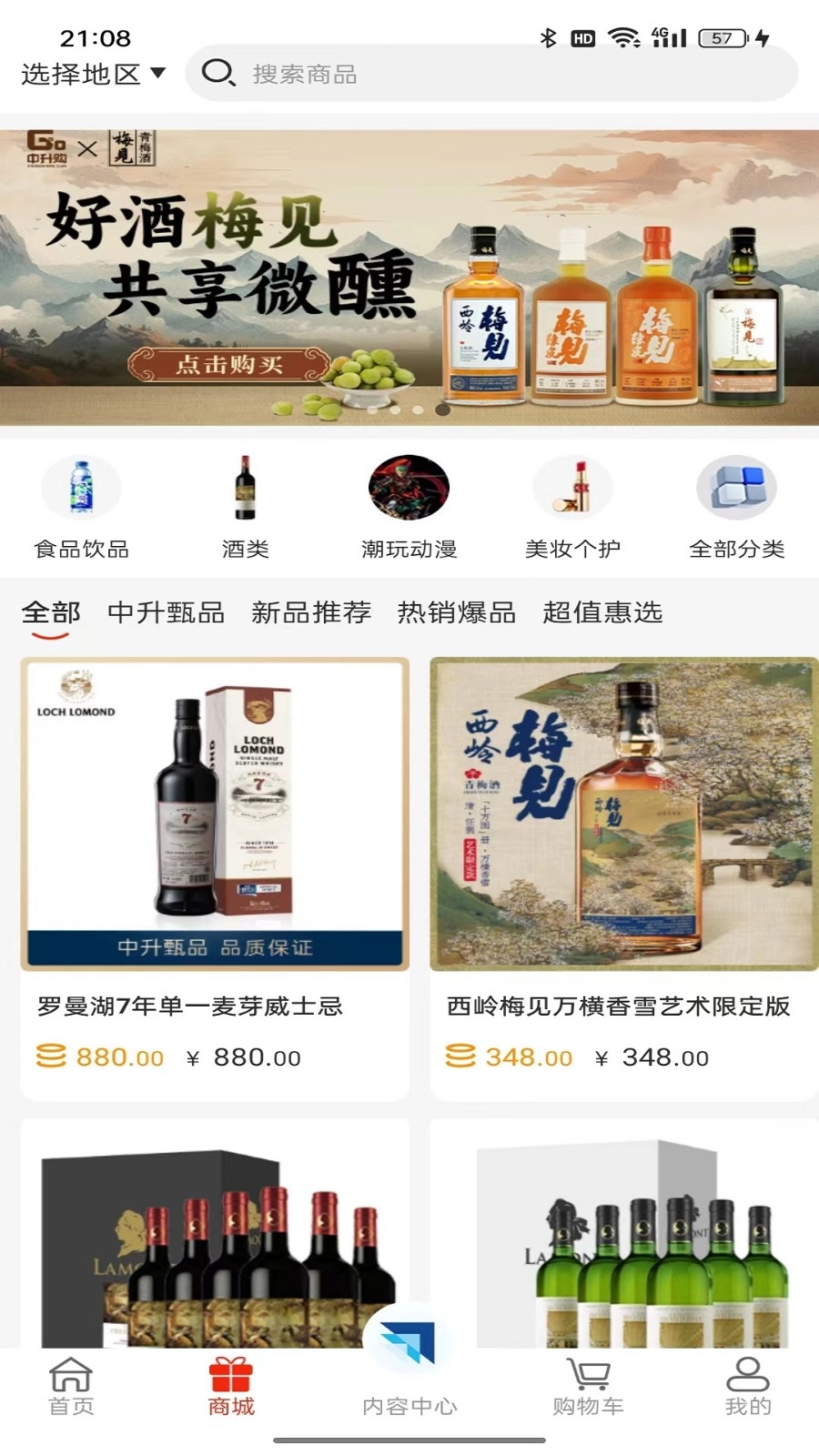Open the 全部分类 all-categories icon
Screen dimensions: 819x1456
pos(736,488)
